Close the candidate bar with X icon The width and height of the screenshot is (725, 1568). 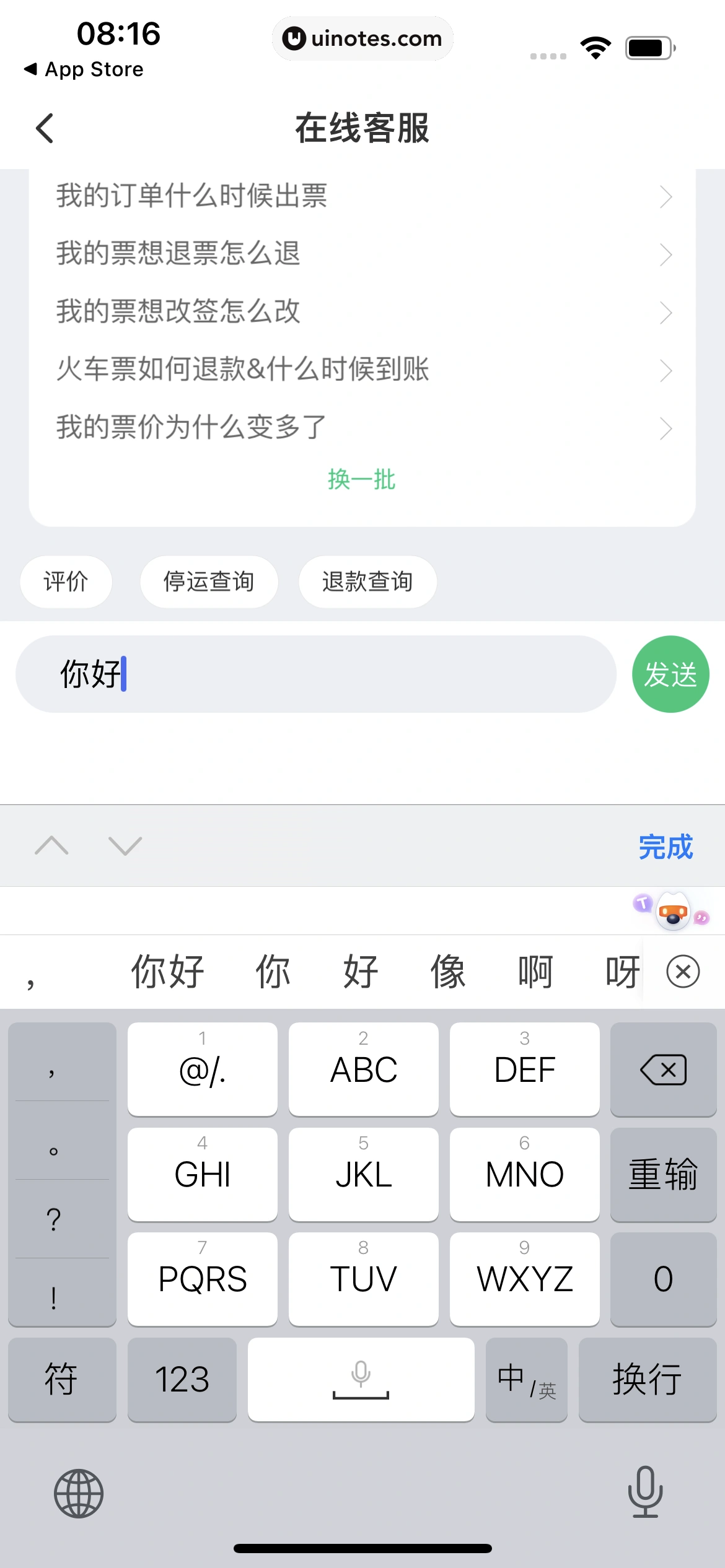coord(683,971)
